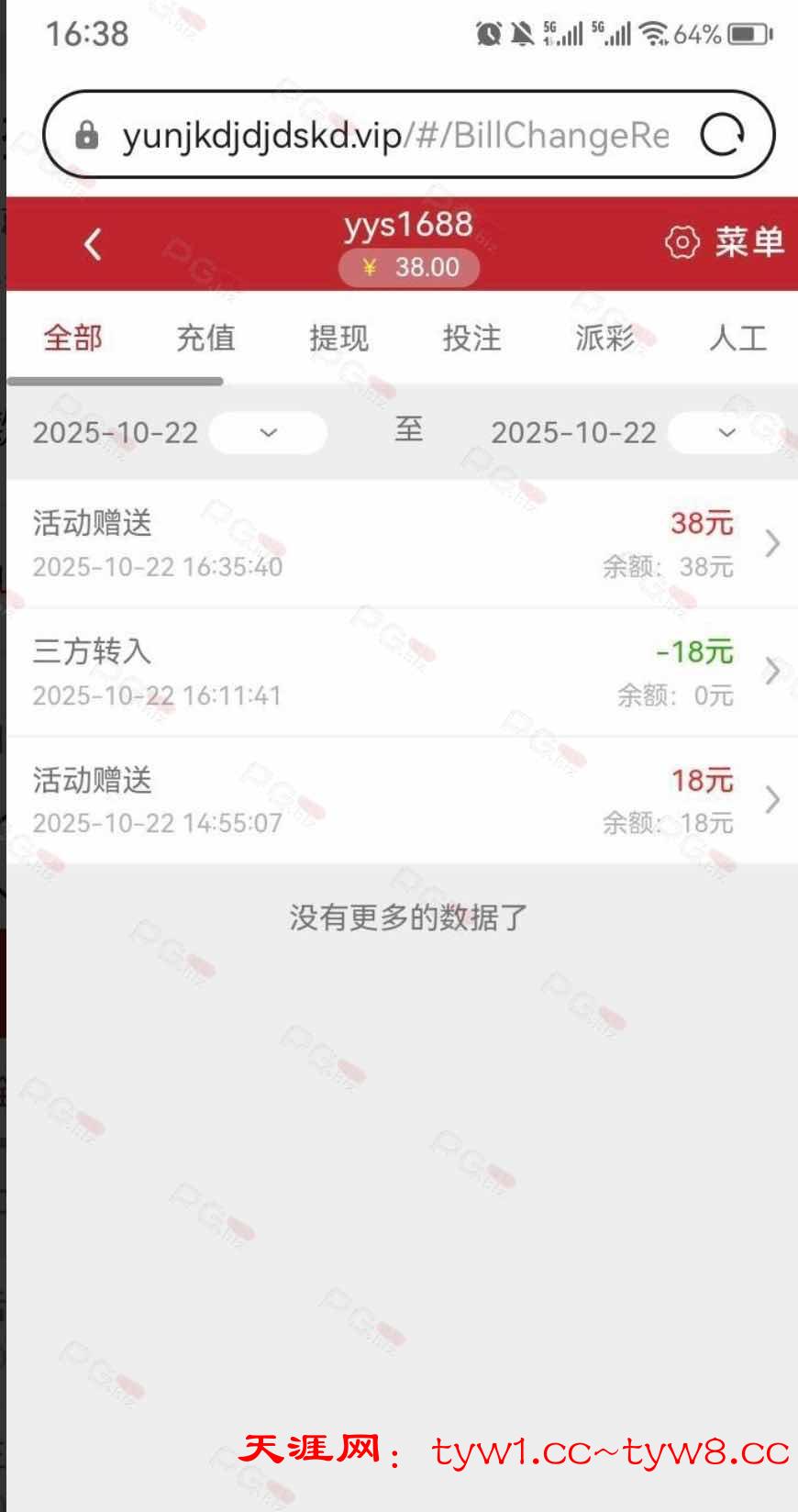This screenshot has height=1512, width=798.
Task: Switch to the 全部 tab
Action: point(73,338)
